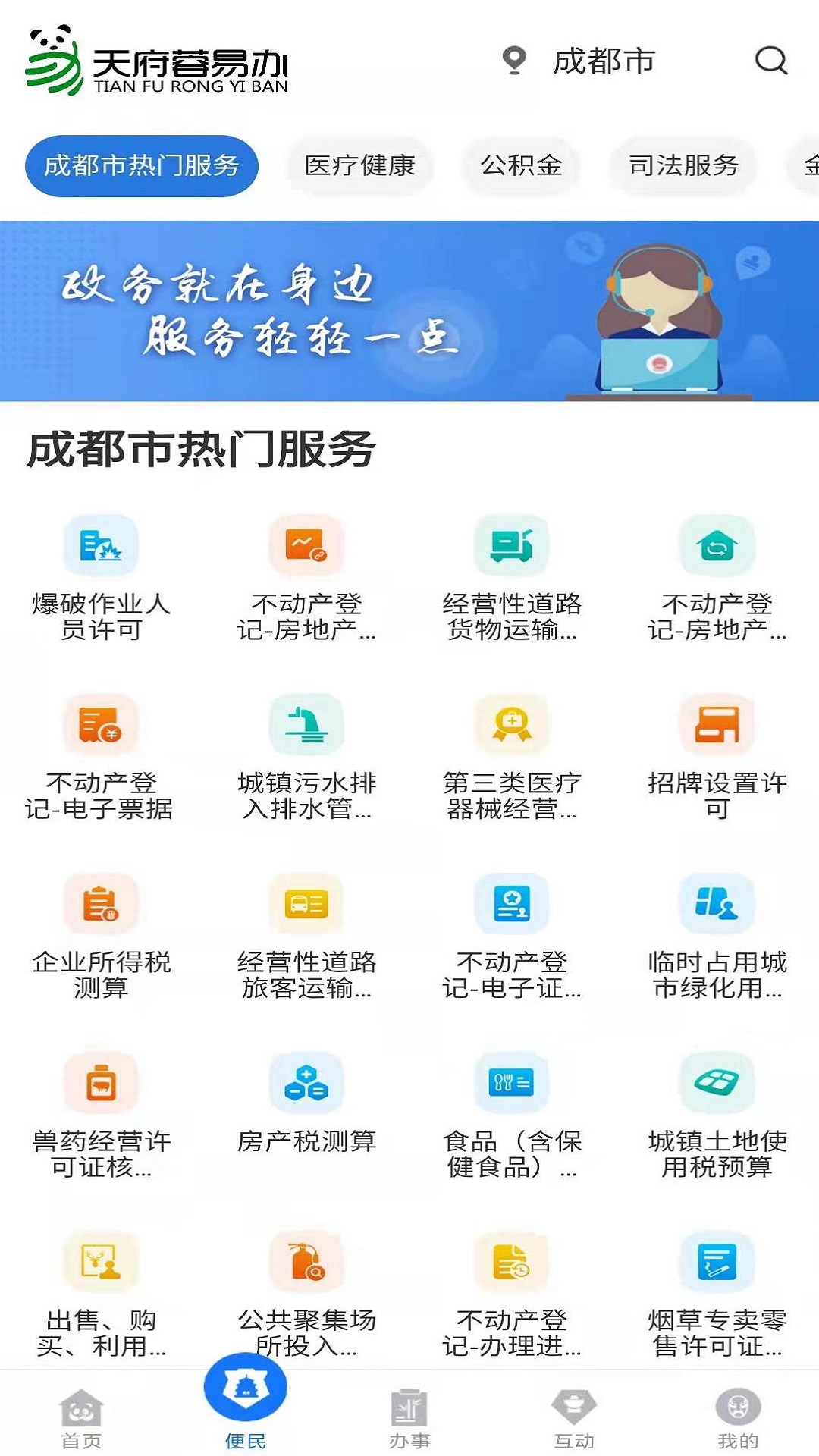
Task: Open the 互动 tab
Action: point(573,1418)
